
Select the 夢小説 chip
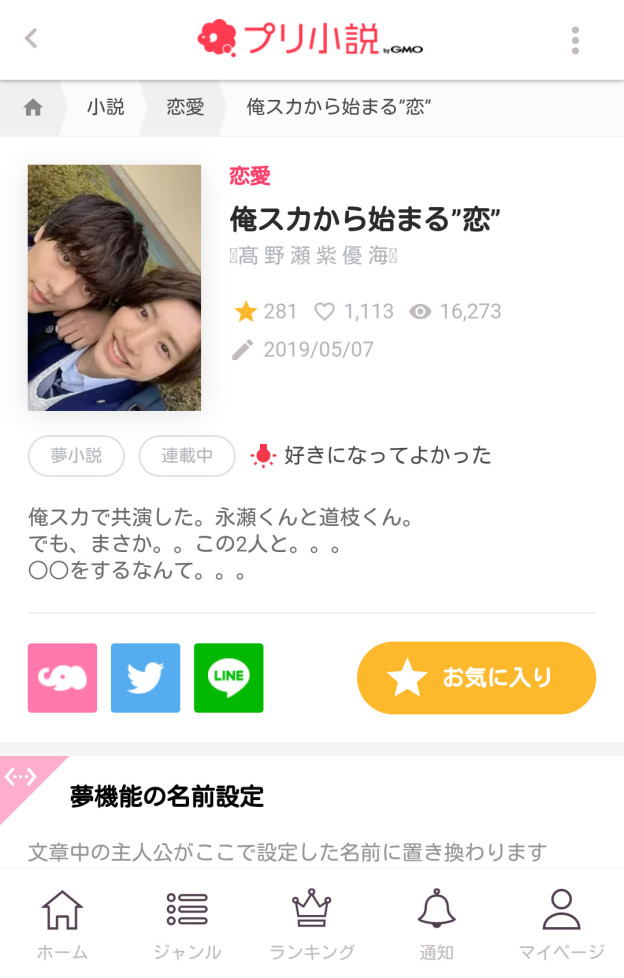76,456
